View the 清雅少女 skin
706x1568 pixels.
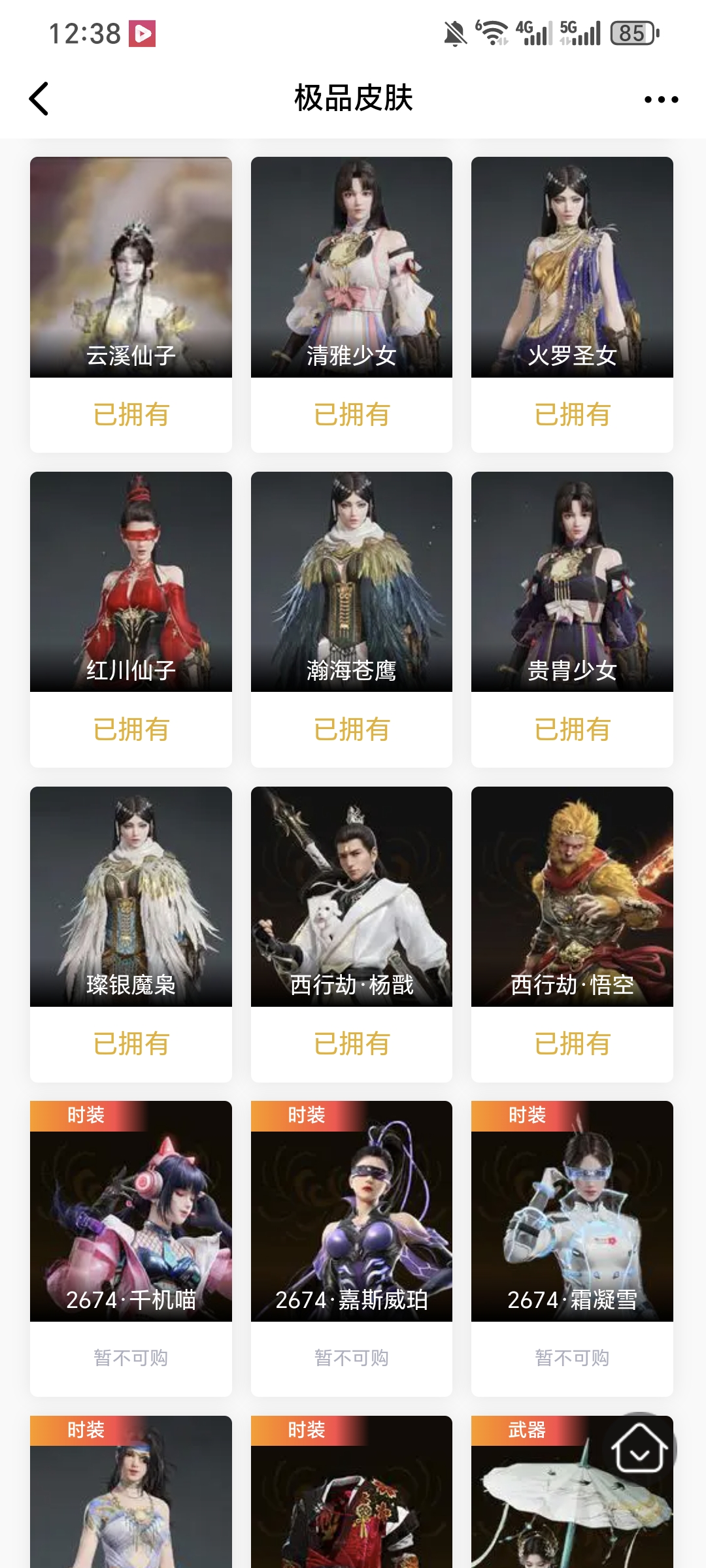[351, 268]
